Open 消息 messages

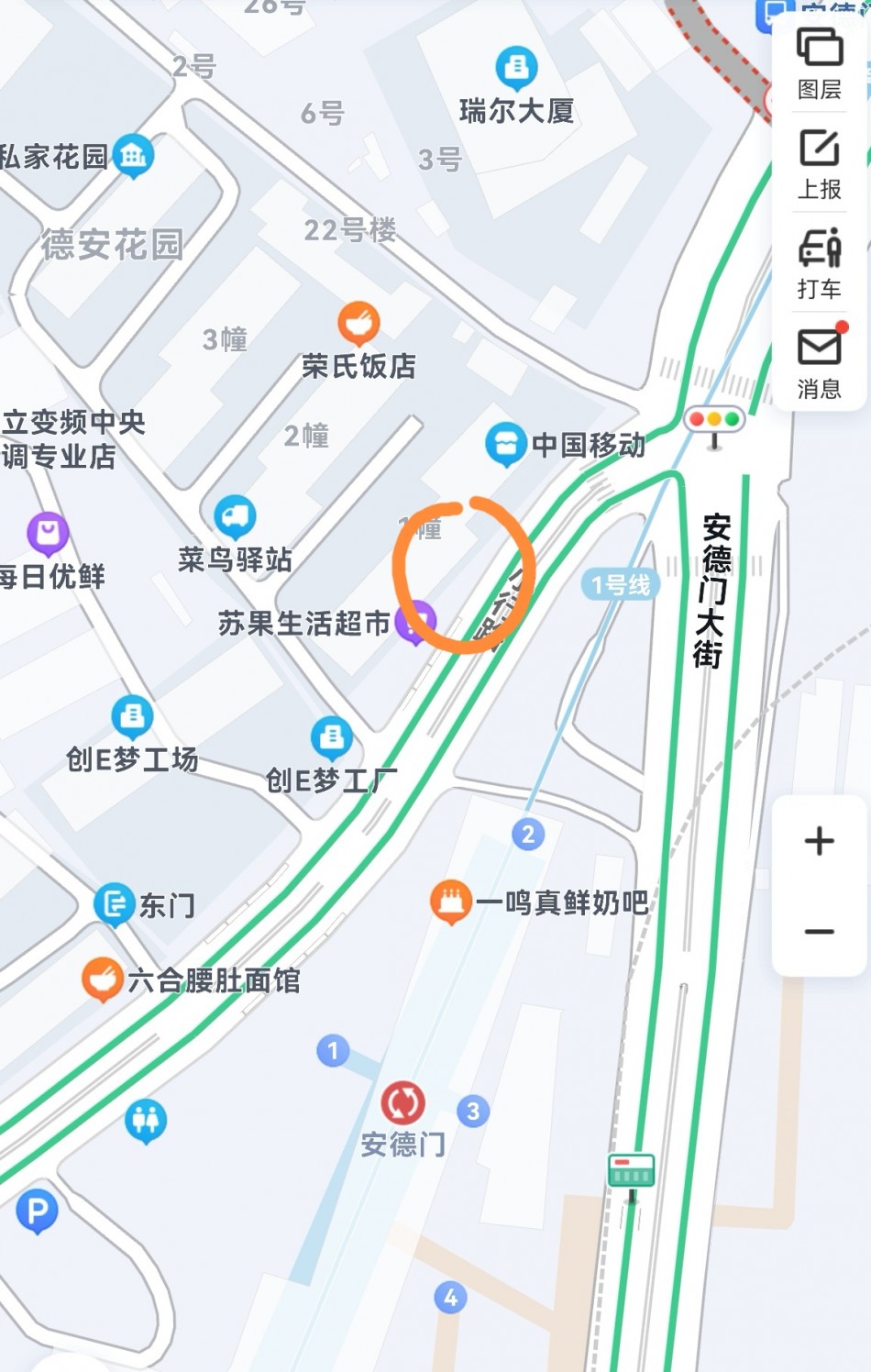click(x=819, y=363)
